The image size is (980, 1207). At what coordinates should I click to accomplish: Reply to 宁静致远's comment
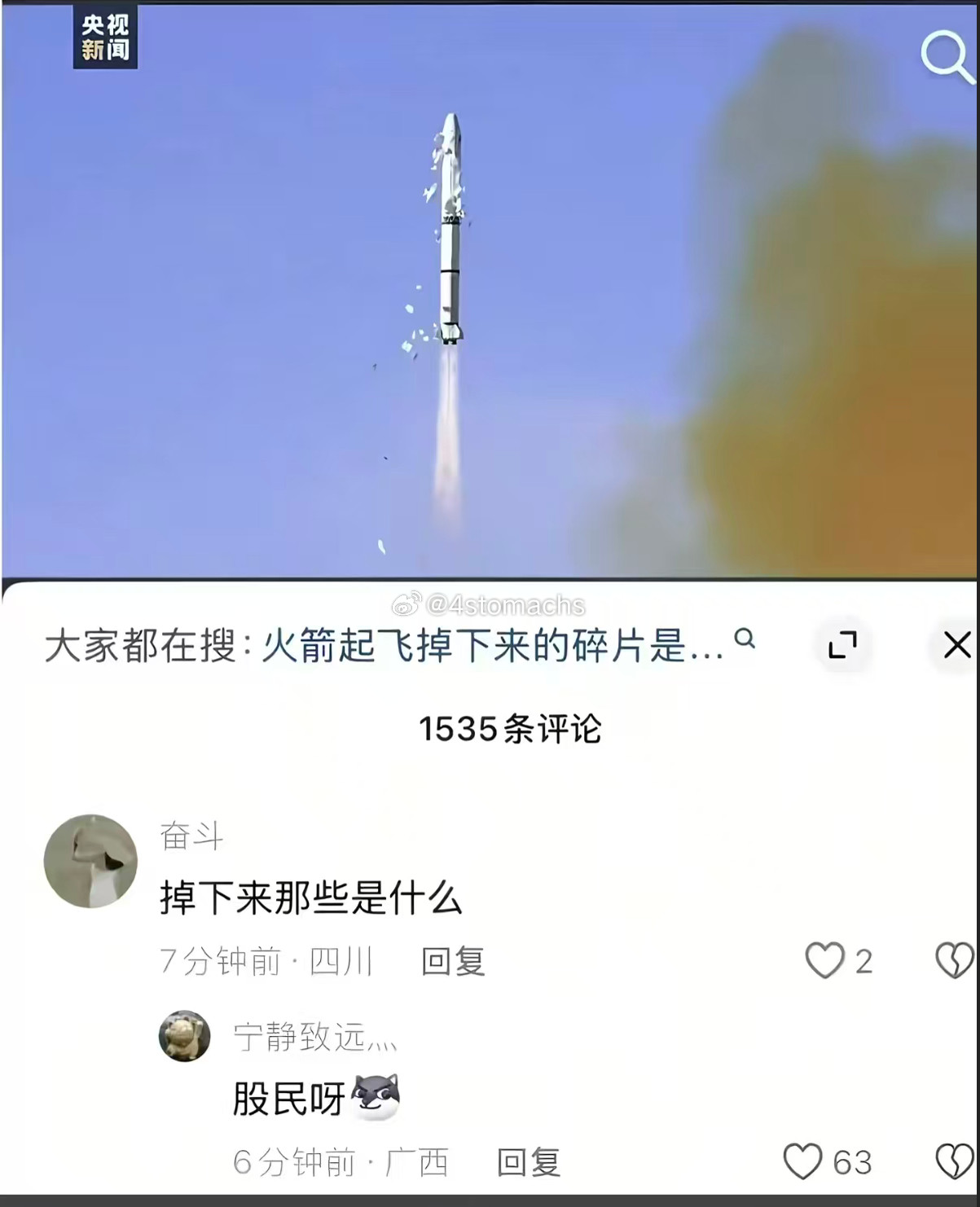(x=529, y=1162)
